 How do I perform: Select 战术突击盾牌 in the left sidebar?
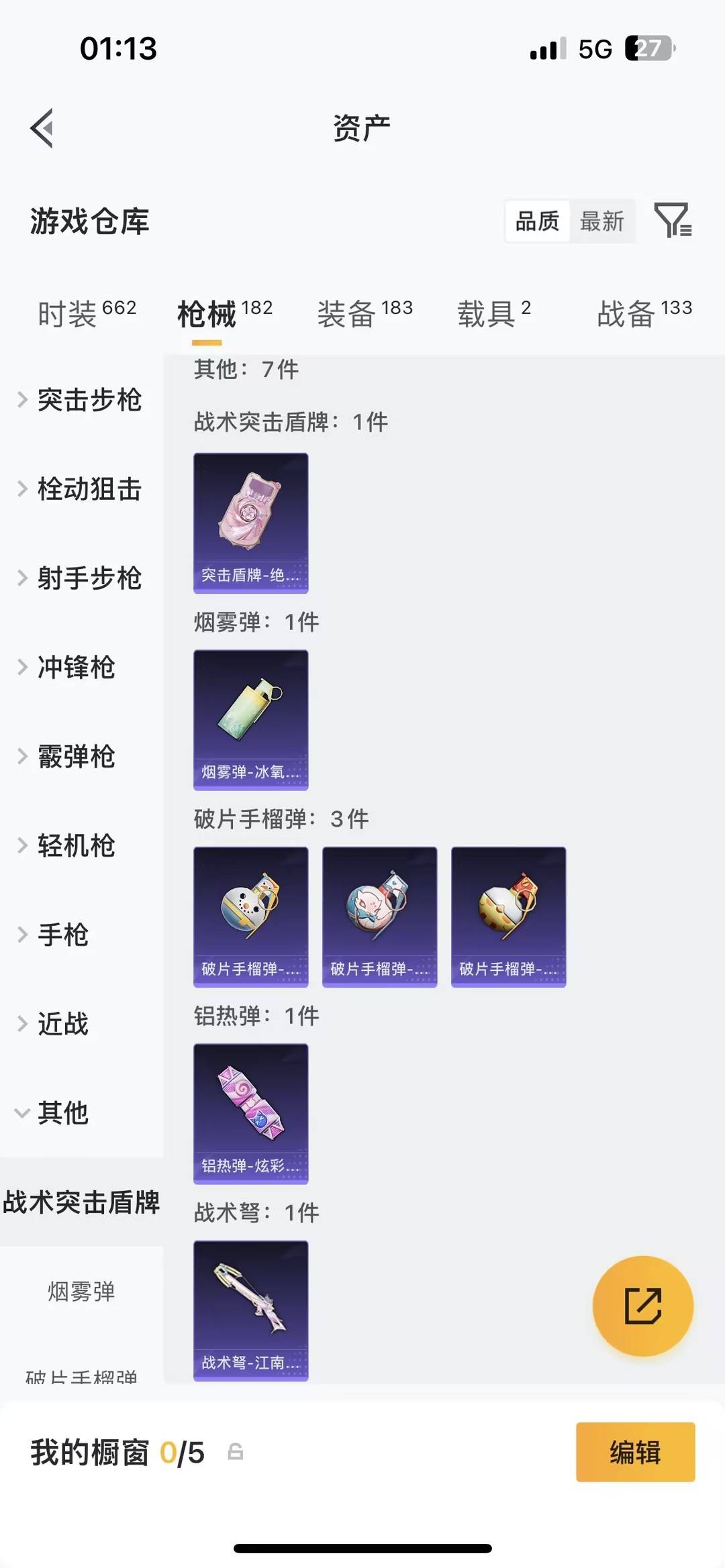point(82,1201)
